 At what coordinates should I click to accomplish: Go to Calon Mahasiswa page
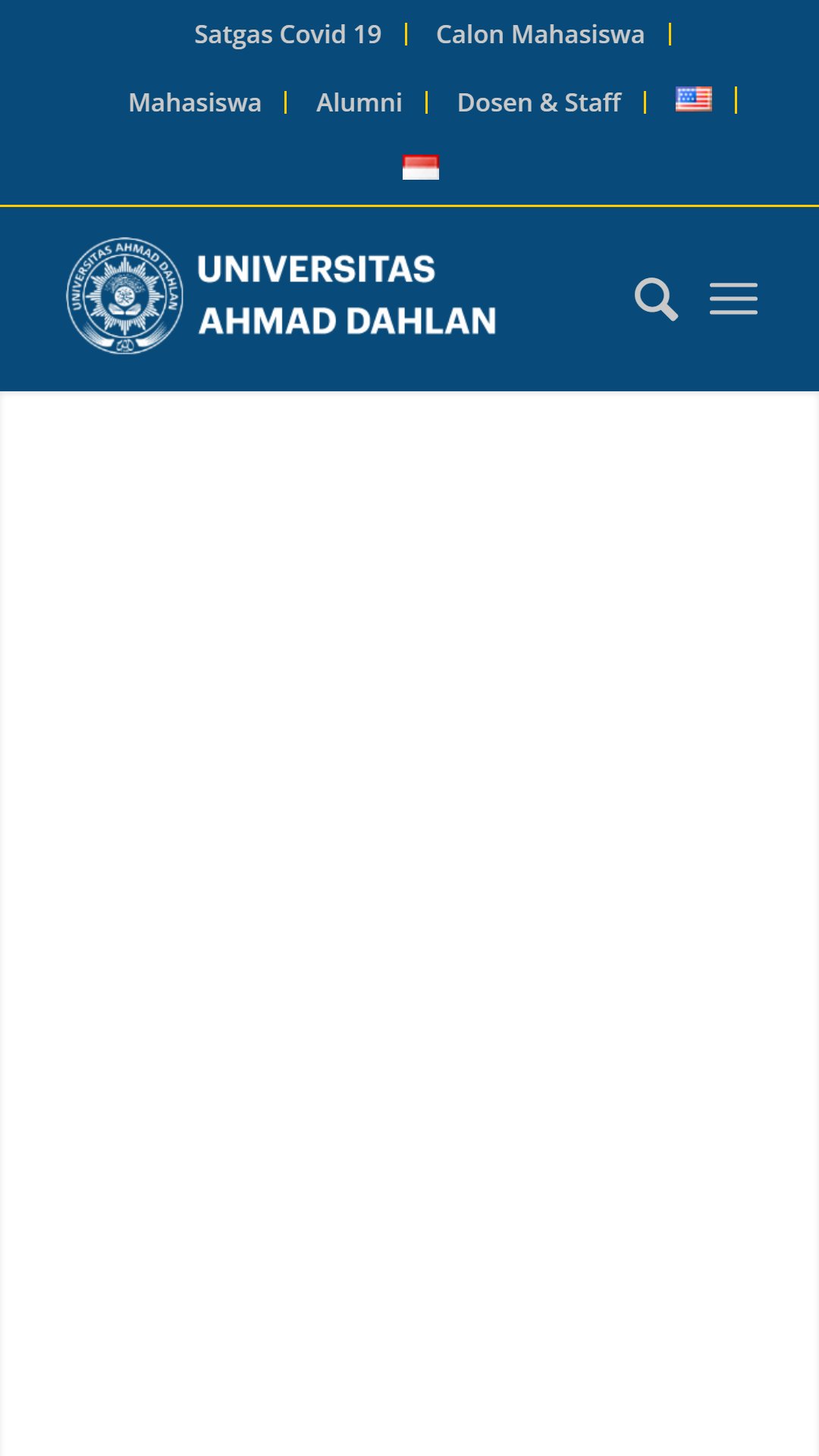540,35
